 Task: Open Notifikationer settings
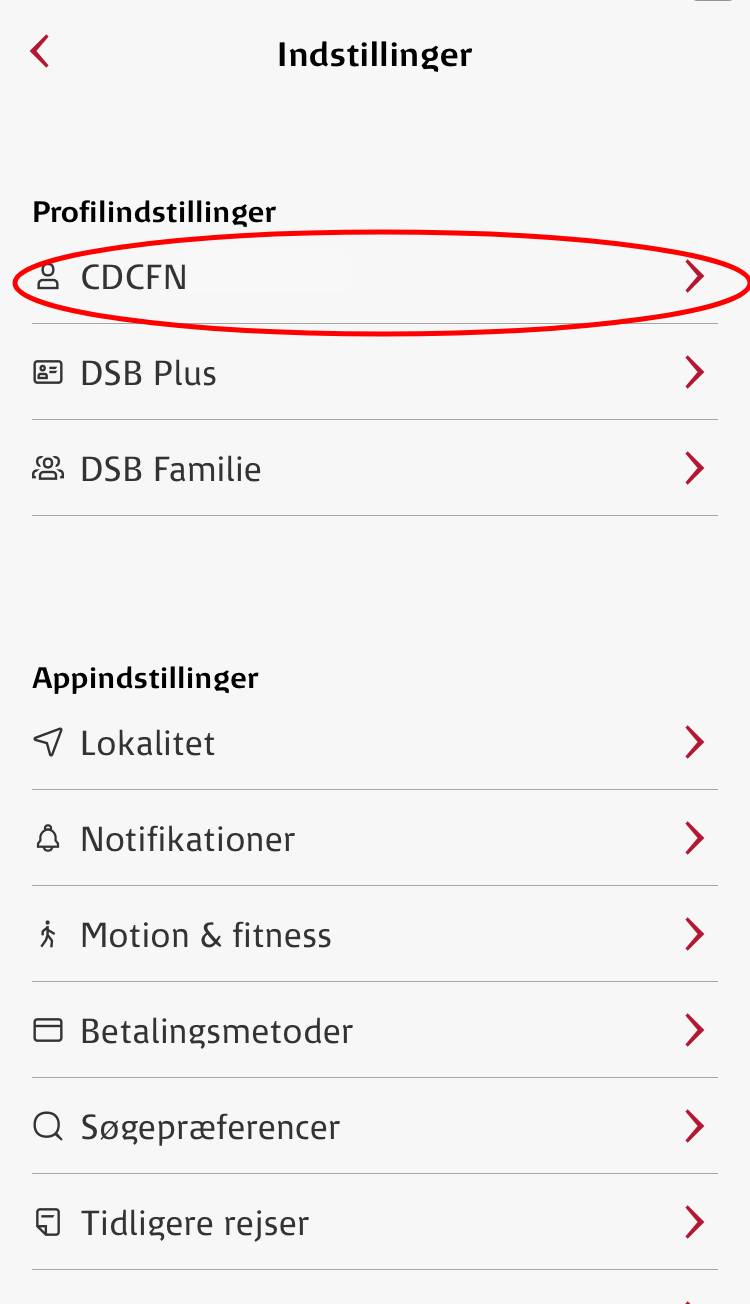(x=374, y=839)
